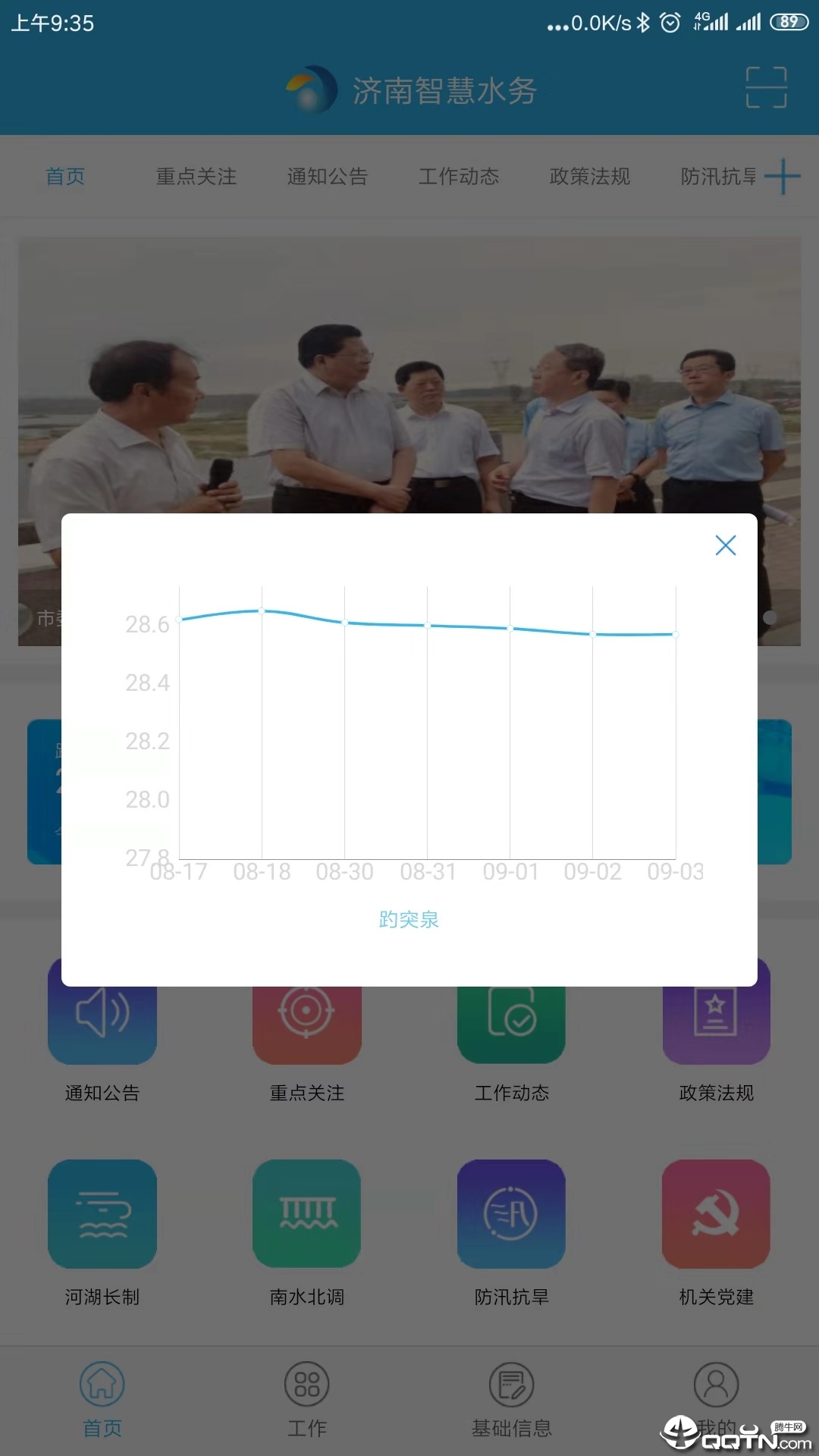Open the 南水北调 grid shortcut
Viewport: 819px width, 1456px height.
click(x=307, y=1214)
